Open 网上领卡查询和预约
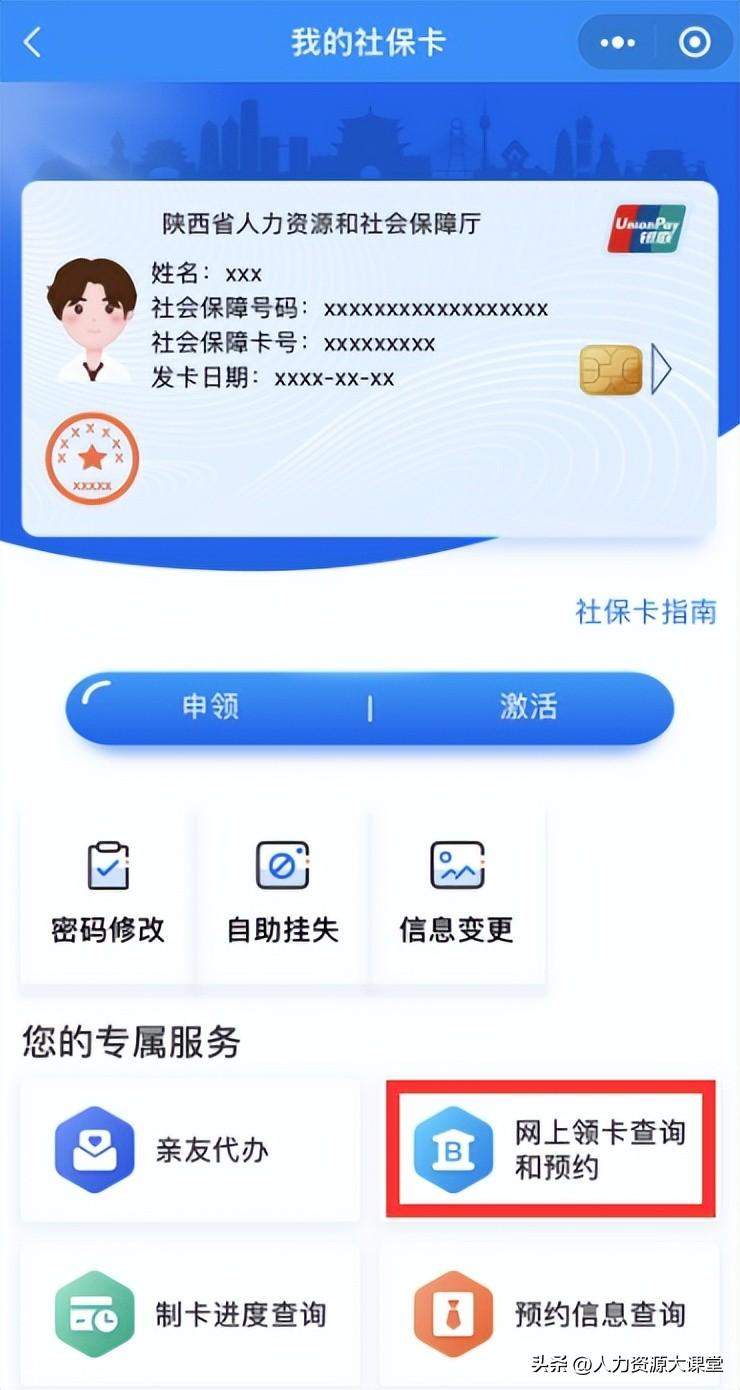This screenshot has height=1390, width=740. [x=551, y=1149]
